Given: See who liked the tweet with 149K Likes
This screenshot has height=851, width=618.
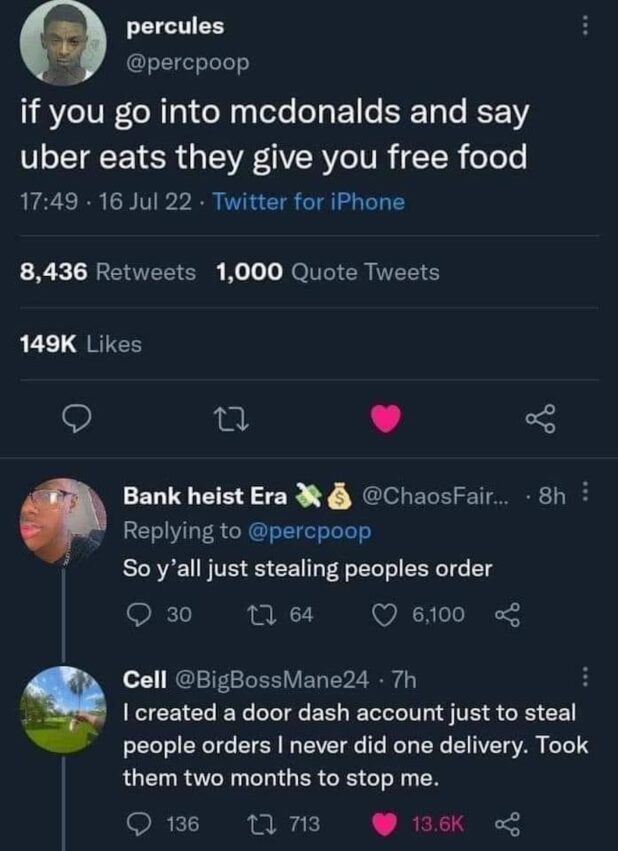Looking at the screenshot, I should pyautogui.click(x=81, y=344).
